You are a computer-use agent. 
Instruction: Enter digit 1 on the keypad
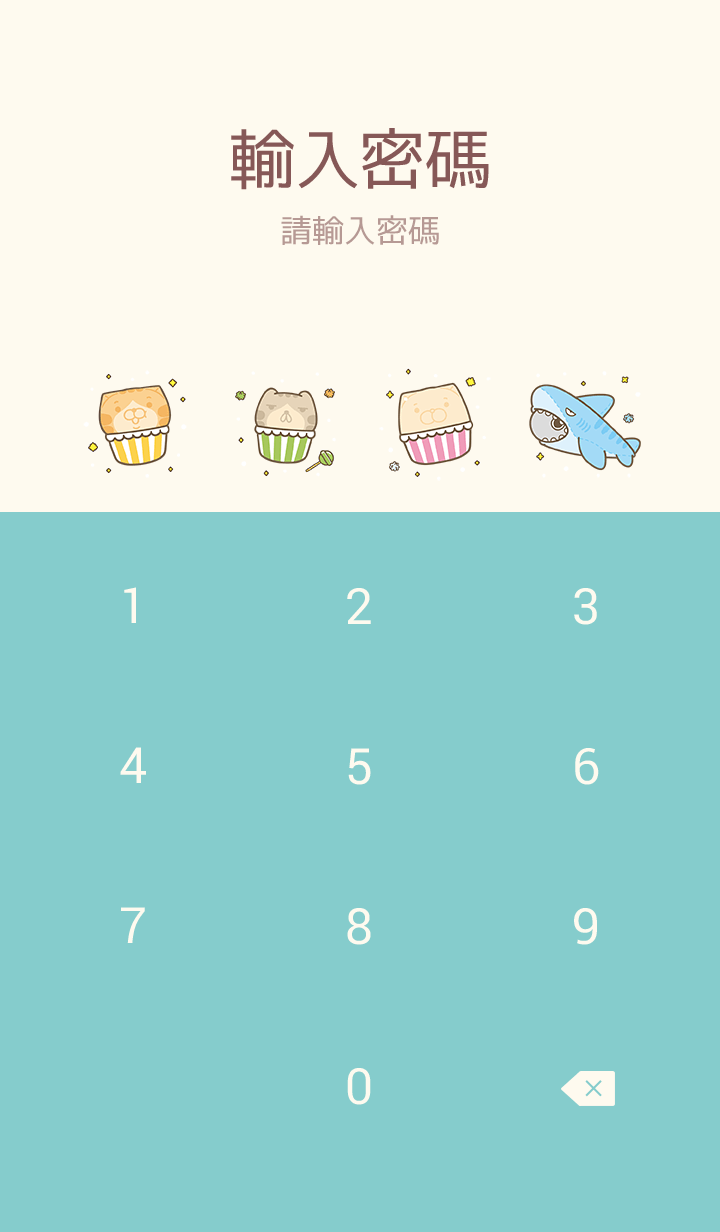click(x=132, y=607)
